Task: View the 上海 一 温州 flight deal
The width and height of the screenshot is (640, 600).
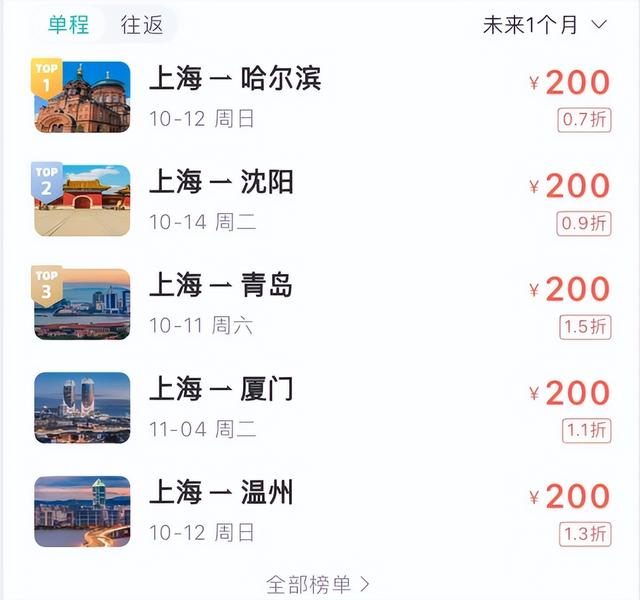Action: [x=221, y=494]
